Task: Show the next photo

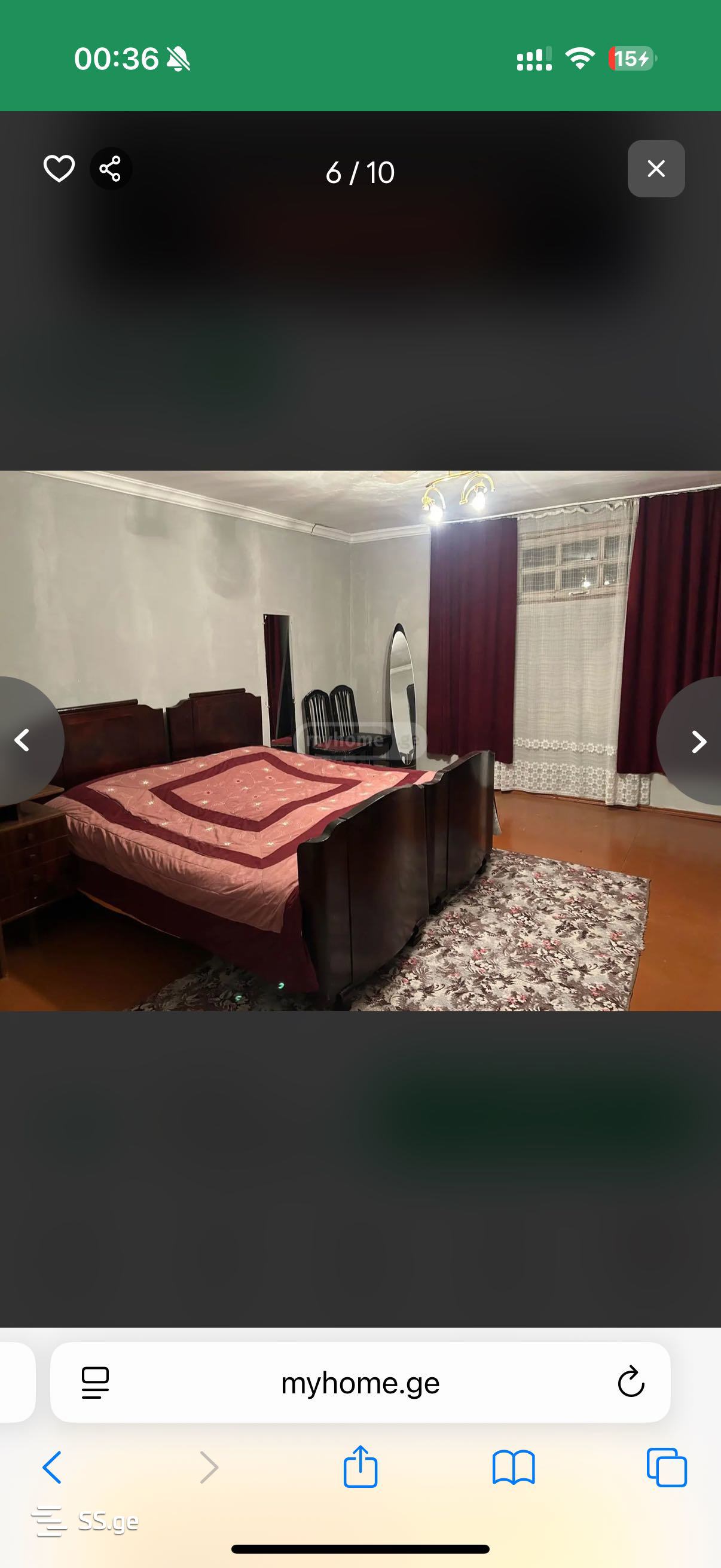Action: (x=698, y=741)
